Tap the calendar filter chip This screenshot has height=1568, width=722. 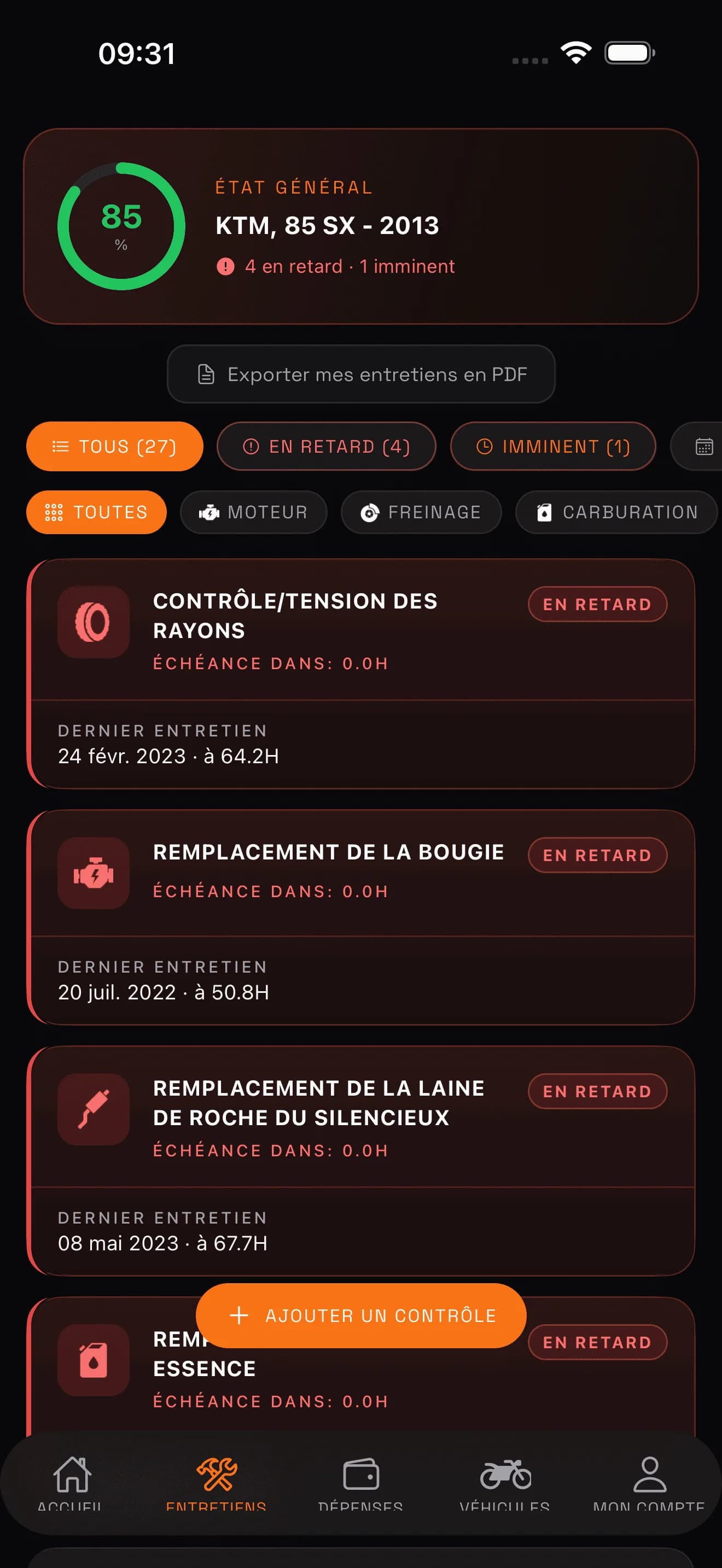pyautogui.click(x=700, y=446)
